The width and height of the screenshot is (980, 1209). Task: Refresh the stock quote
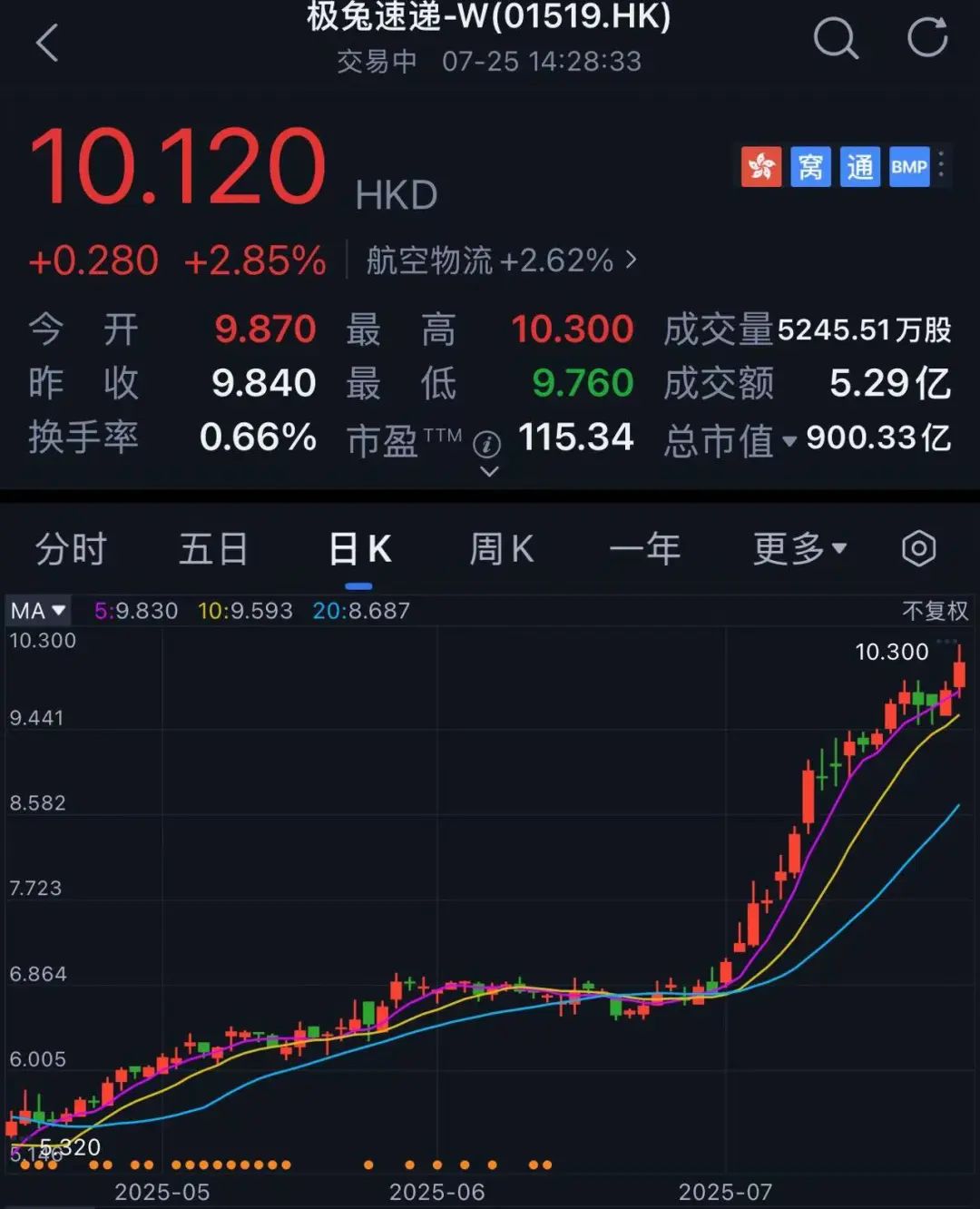pos(926,38)
